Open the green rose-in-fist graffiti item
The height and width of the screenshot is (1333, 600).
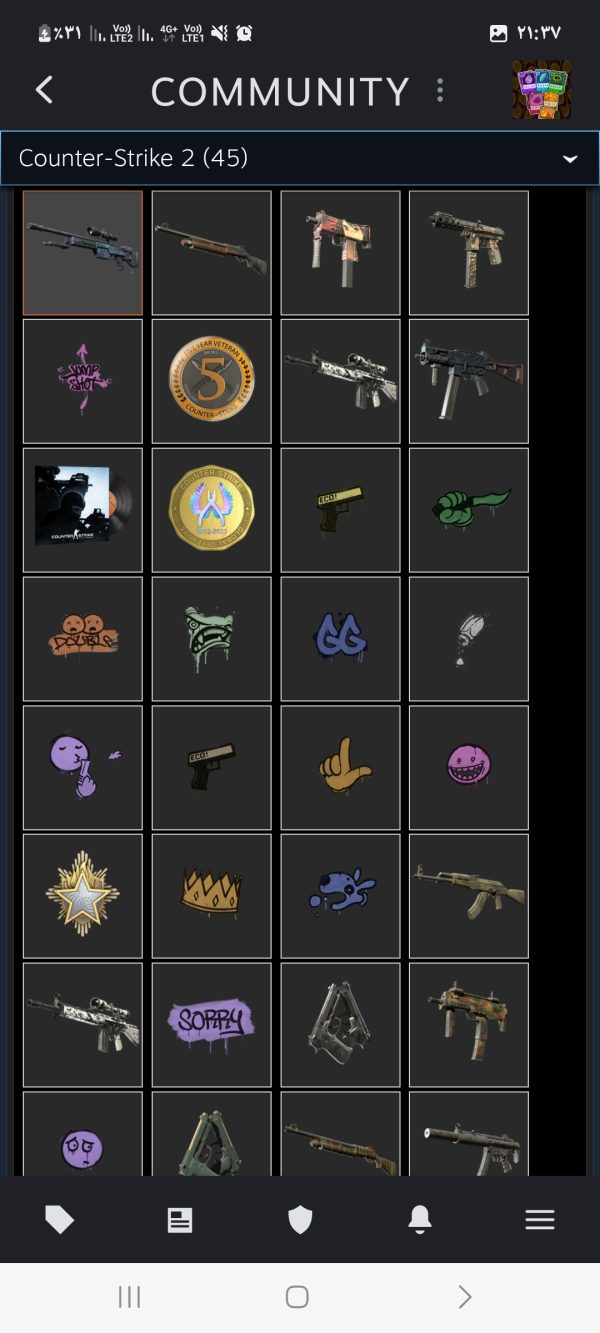[469, 510]
